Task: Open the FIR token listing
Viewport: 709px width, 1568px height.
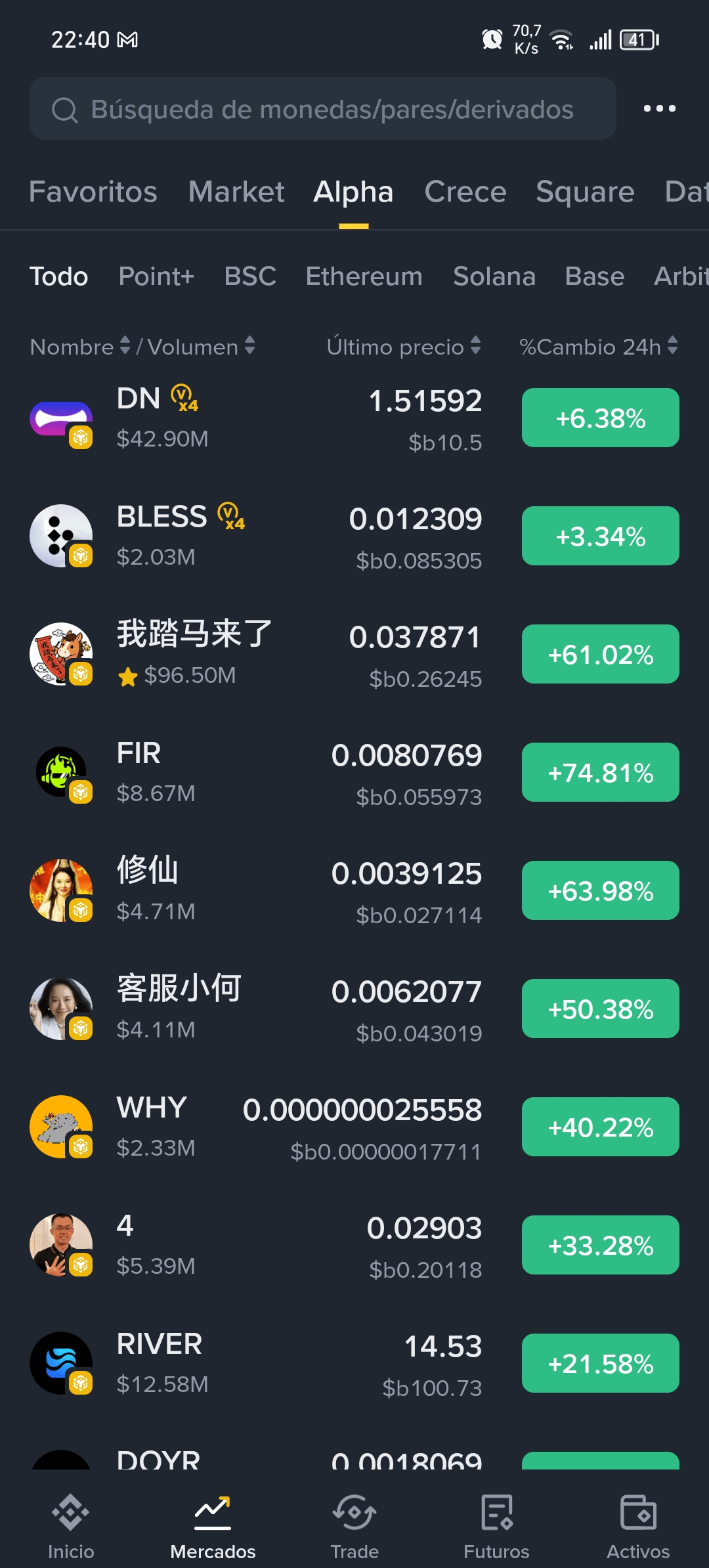Action: [263, 773]
